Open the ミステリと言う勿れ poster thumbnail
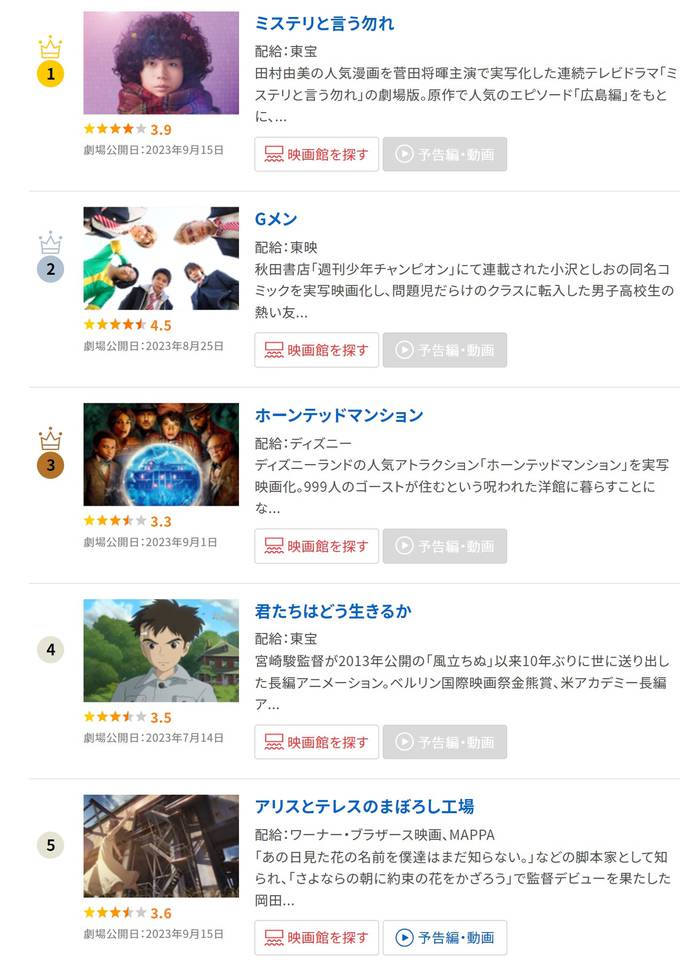The width and height of the screenshot is (700, 968). [x=161, y=62]
